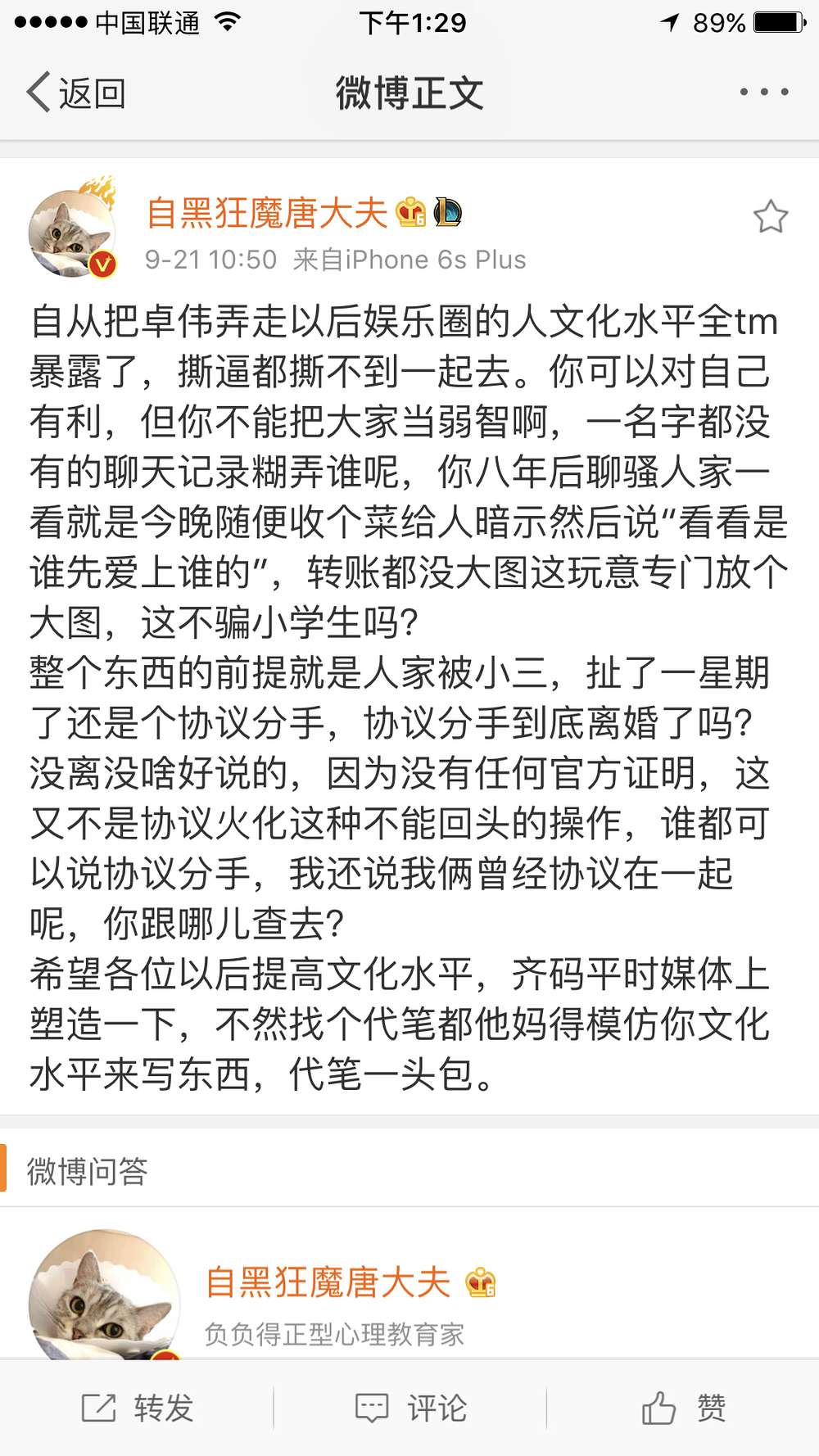Favorite this post with the star icon

[x=770, y=217]
